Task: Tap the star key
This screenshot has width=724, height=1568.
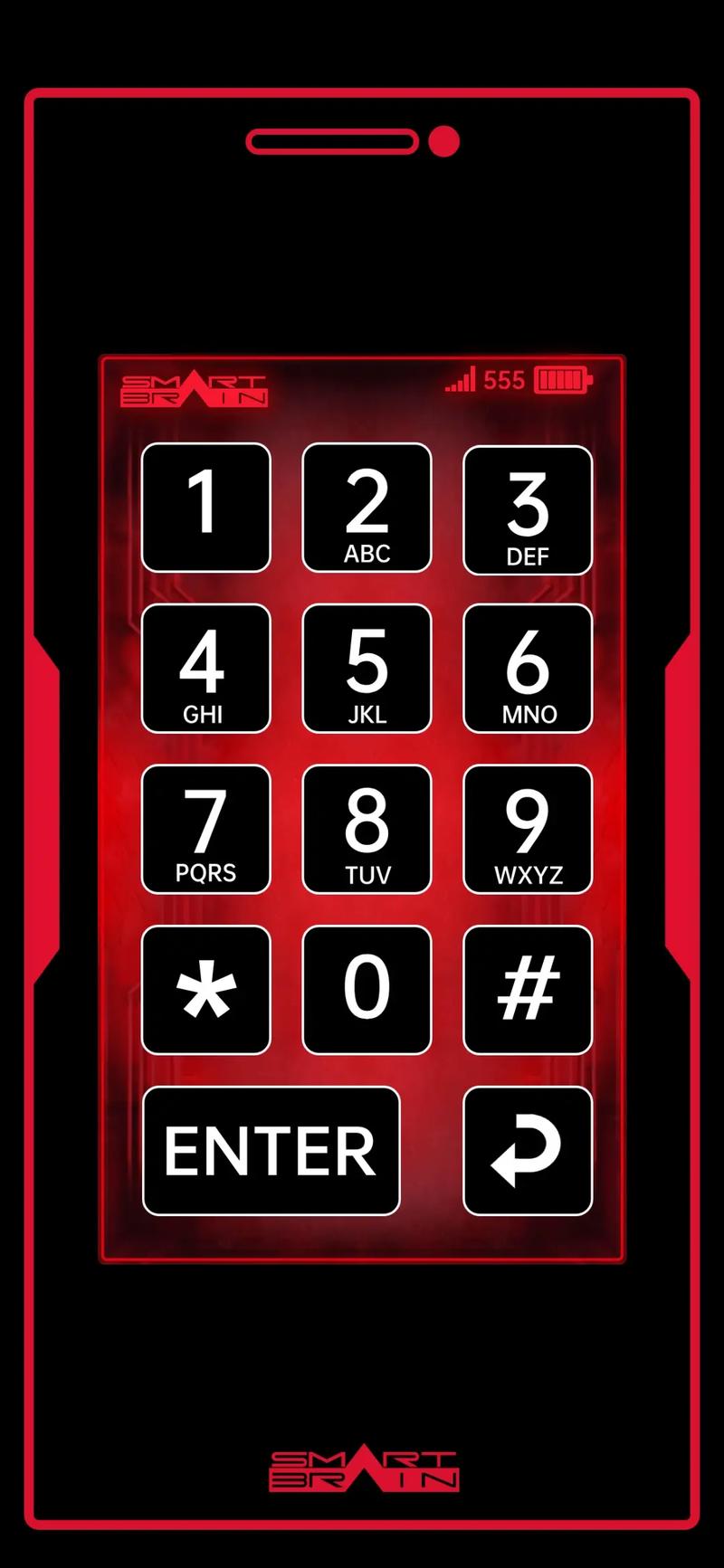Action: [206, 990]
